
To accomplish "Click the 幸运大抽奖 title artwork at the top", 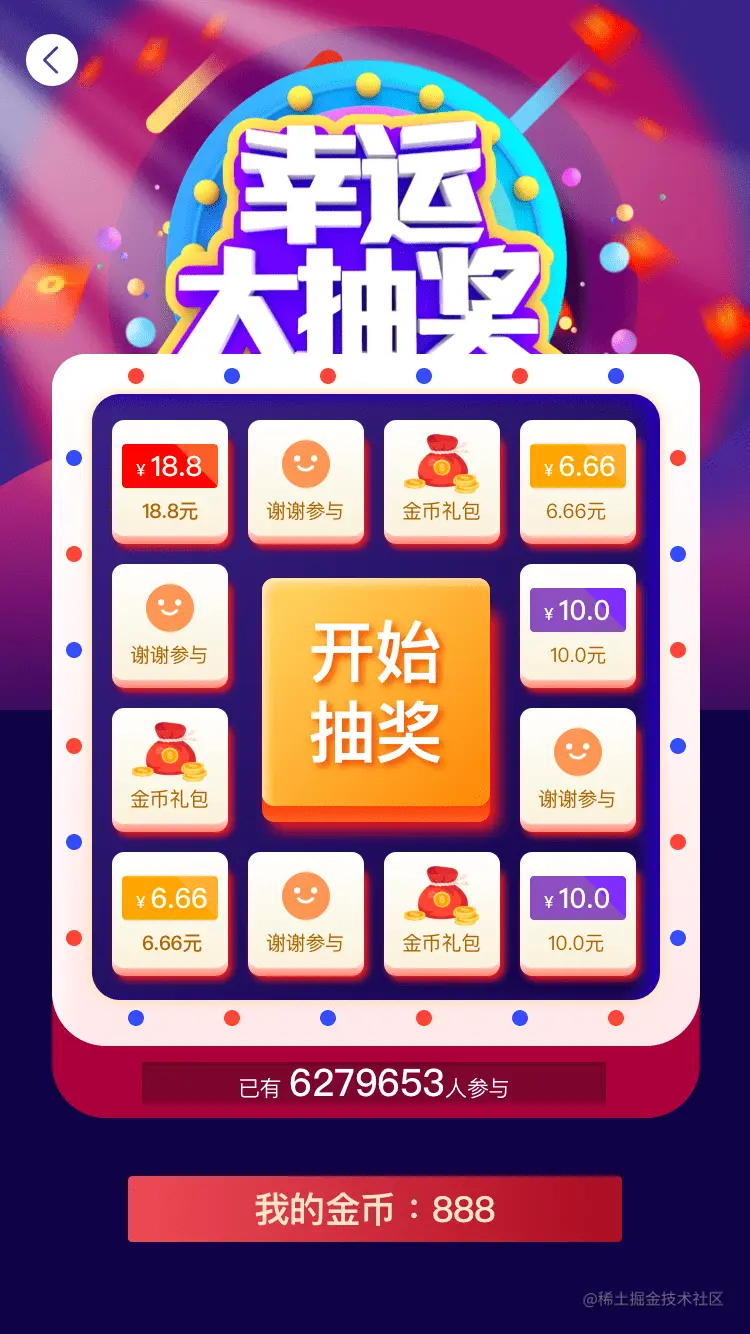I will pos(375,220).
